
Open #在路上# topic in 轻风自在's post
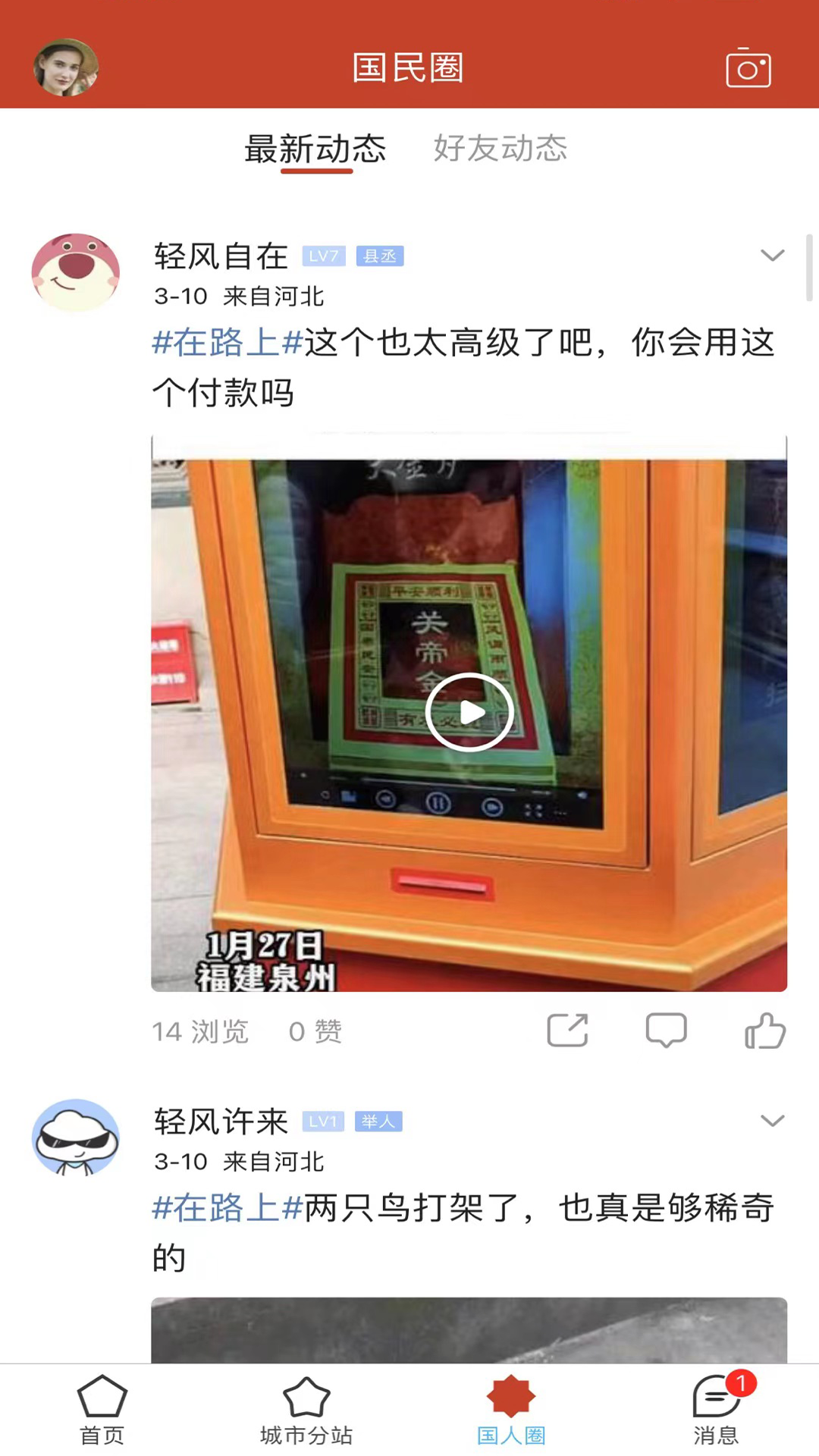(227, 343)
